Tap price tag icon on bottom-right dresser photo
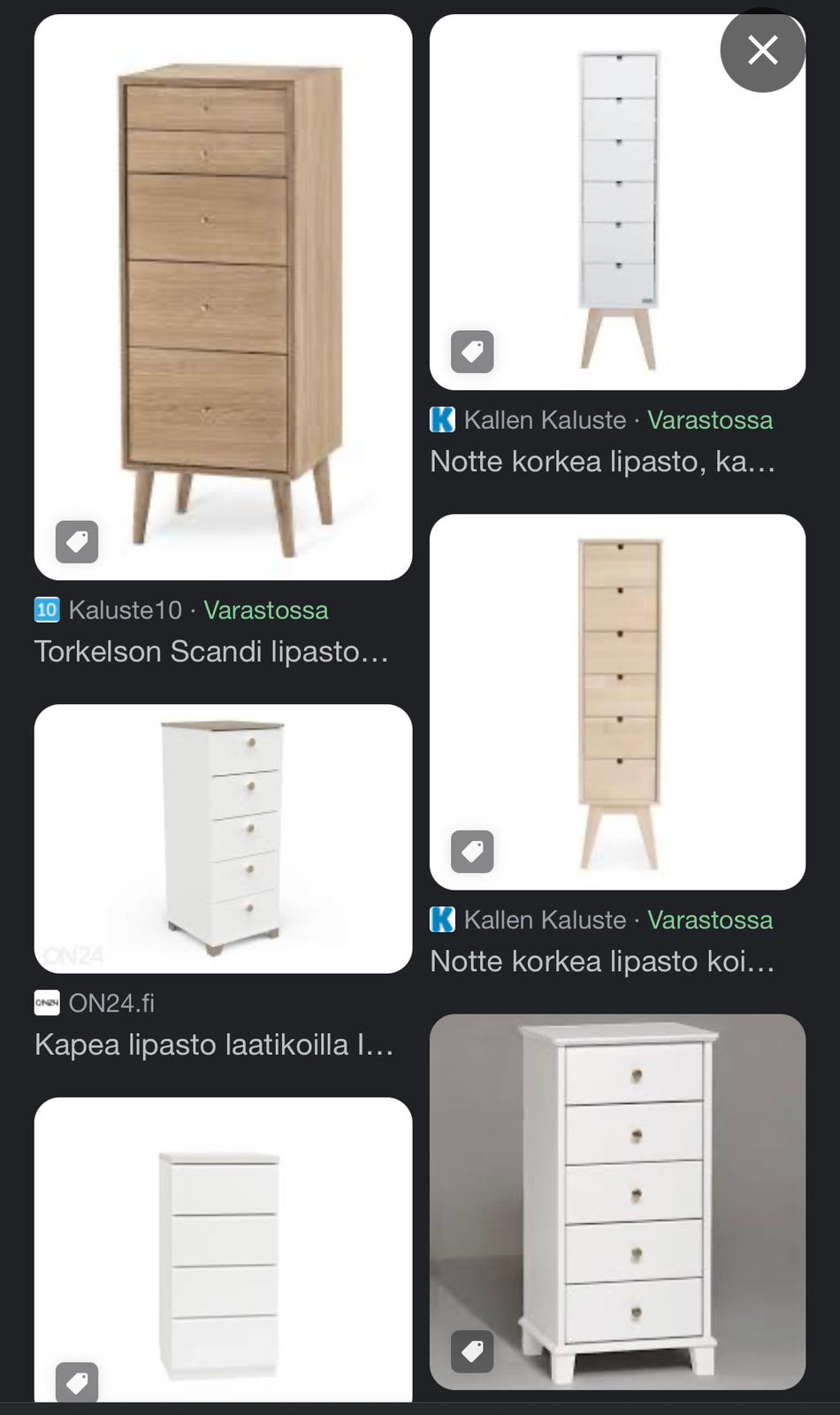Screen dimensions: 840x1415 coord(471,1352)
